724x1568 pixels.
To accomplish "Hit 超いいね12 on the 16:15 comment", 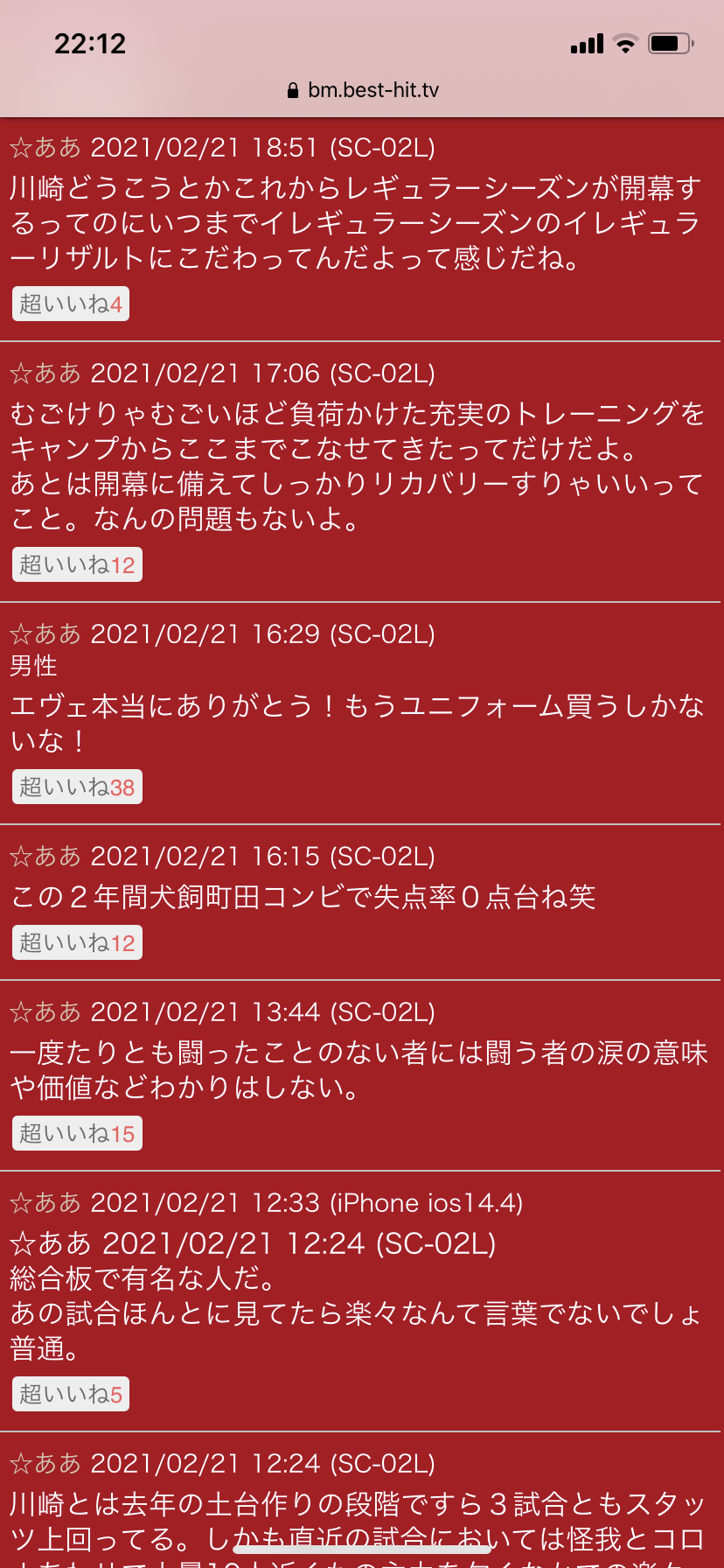I will 77,943.
